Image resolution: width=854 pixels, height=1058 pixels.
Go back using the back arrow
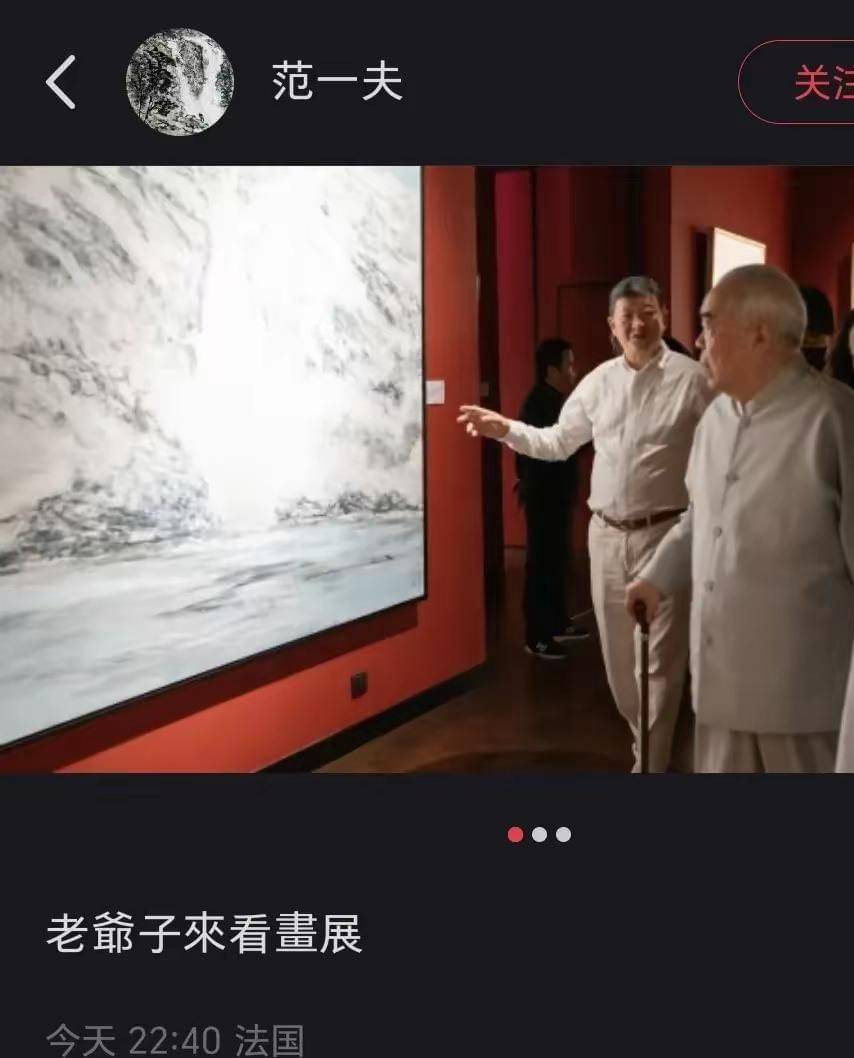click(x=61, y=82)
